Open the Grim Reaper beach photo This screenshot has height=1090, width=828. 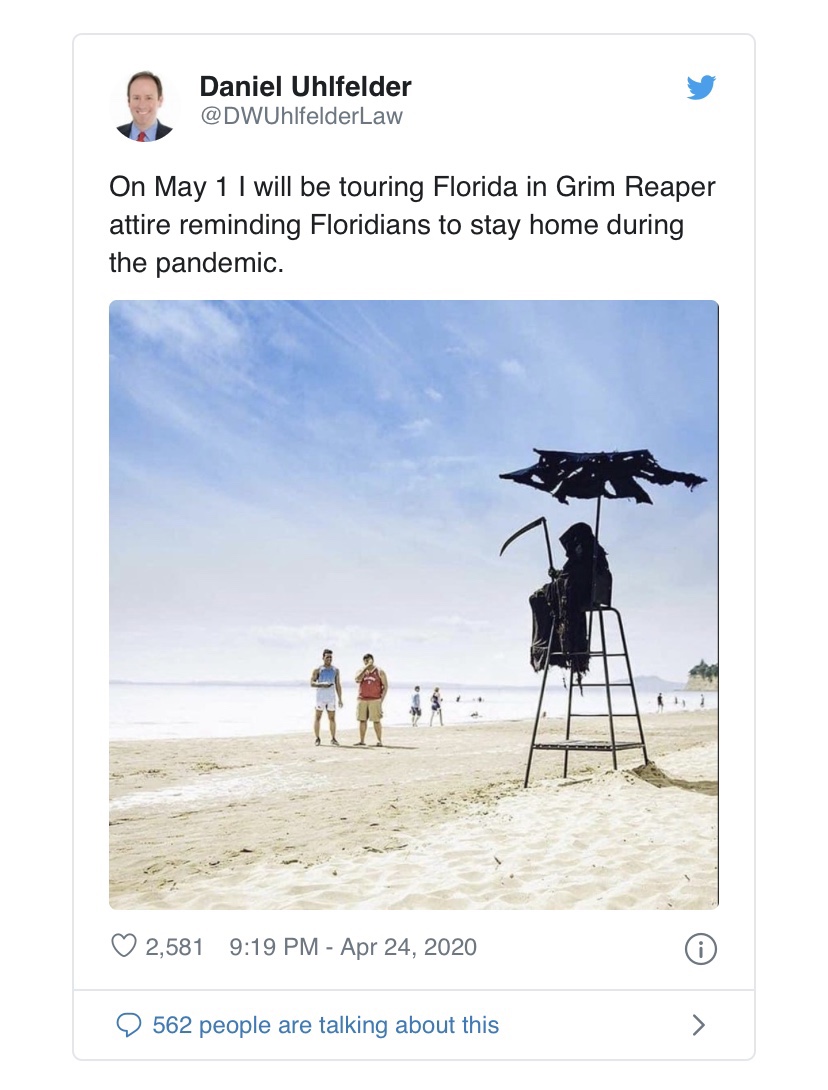click(413, 604)
